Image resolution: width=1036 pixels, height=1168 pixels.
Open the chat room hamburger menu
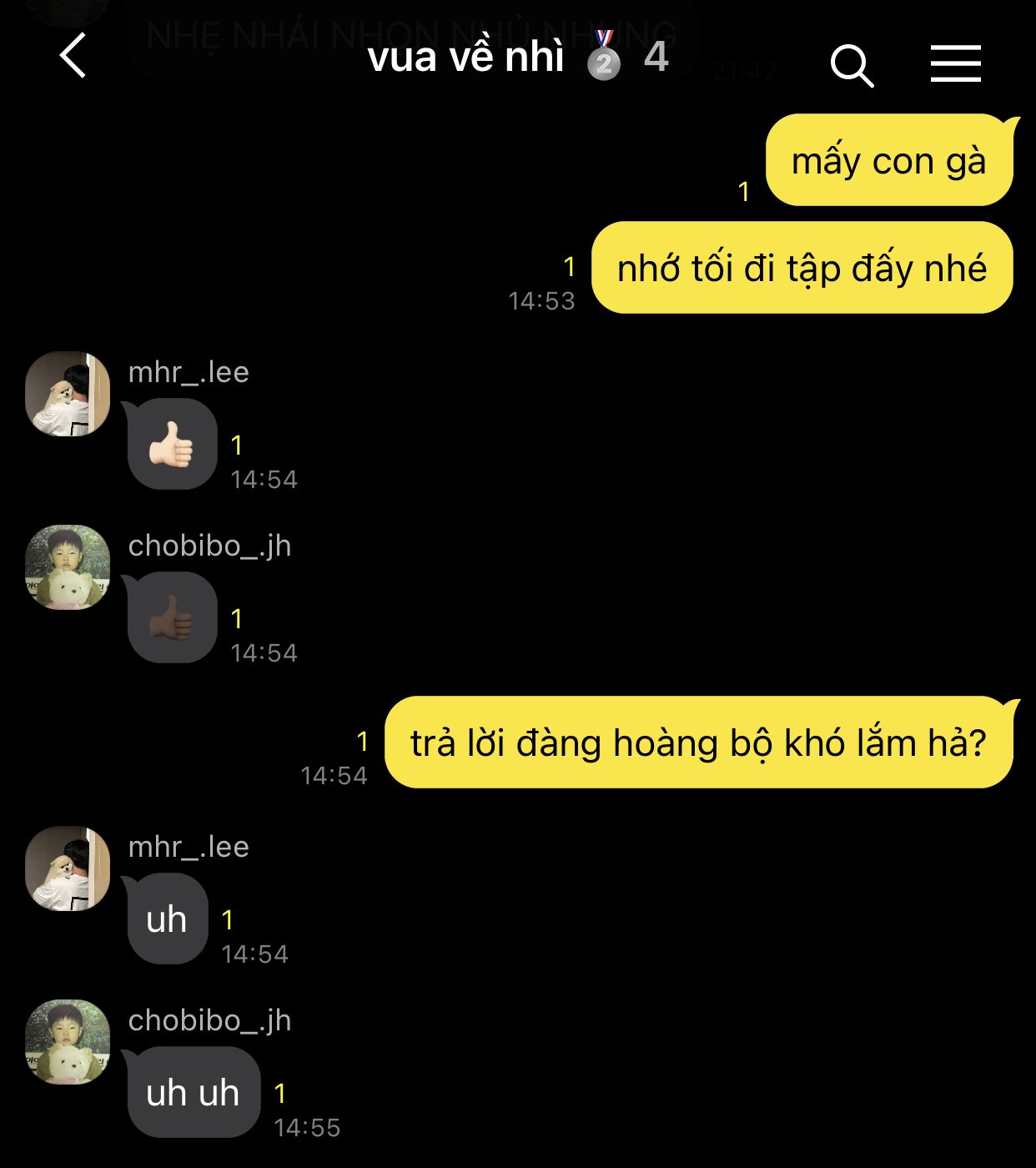click(x=955, y=63)
